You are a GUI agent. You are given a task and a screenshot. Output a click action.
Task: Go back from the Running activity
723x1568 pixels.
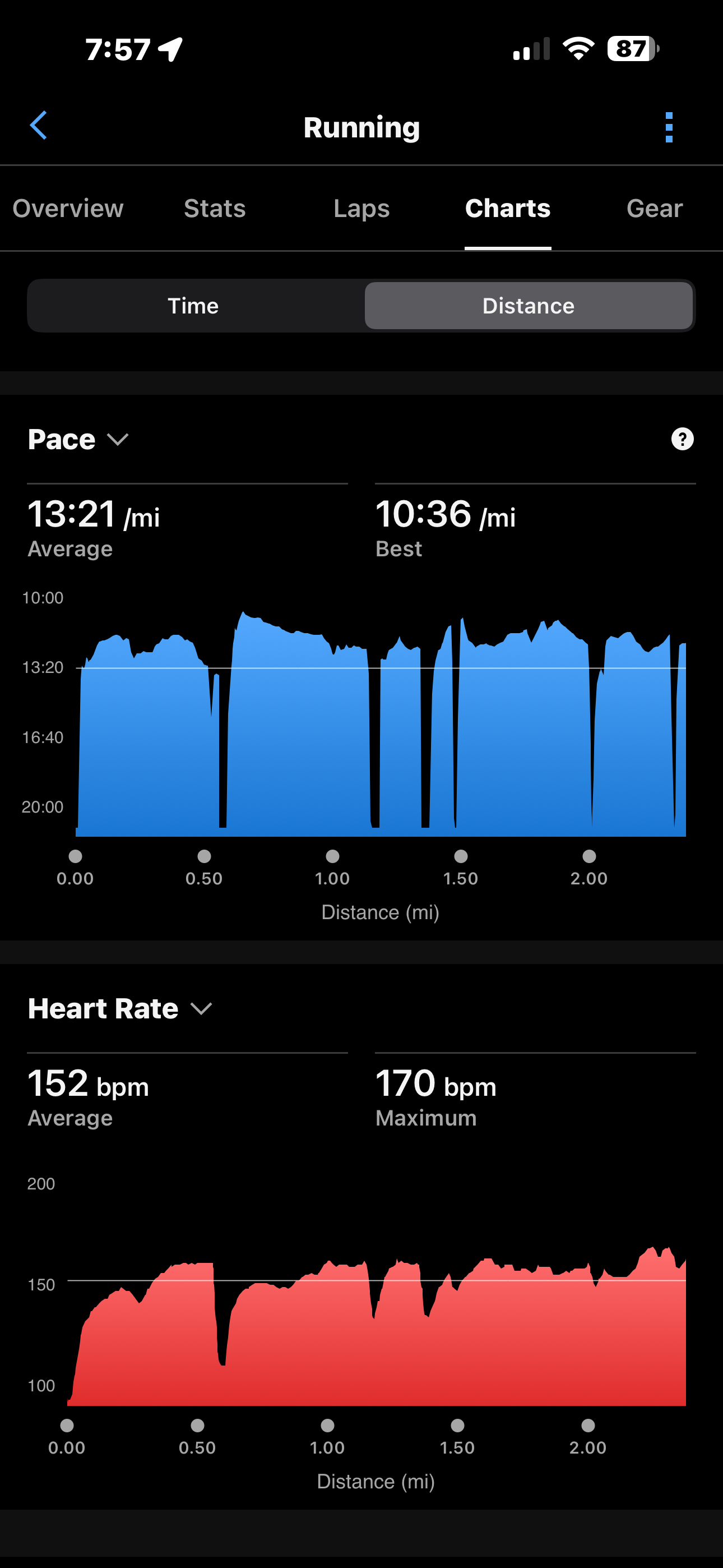tap(39, 126)
